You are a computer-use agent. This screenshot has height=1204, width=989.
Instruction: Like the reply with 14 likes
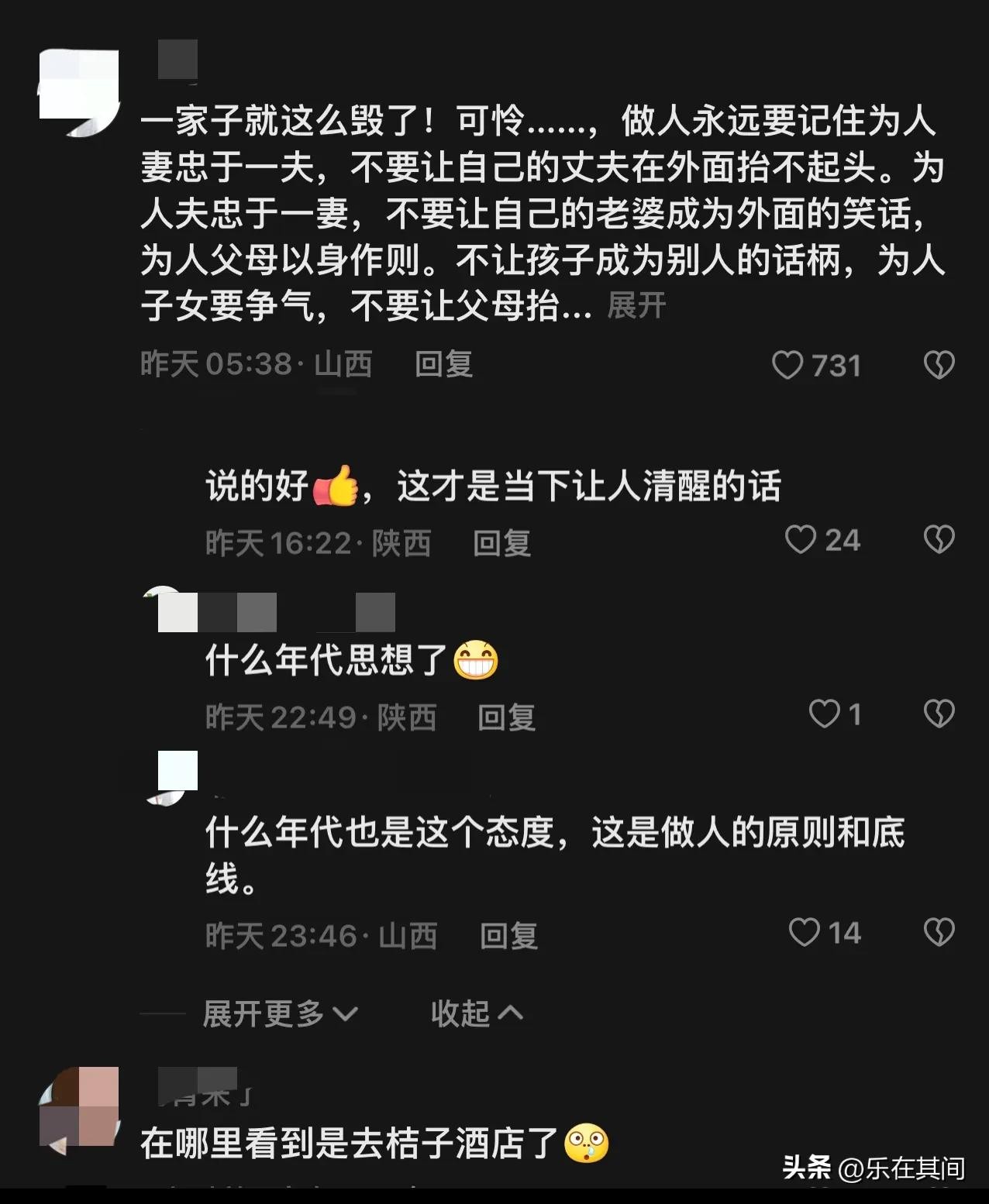coord(804,933)
